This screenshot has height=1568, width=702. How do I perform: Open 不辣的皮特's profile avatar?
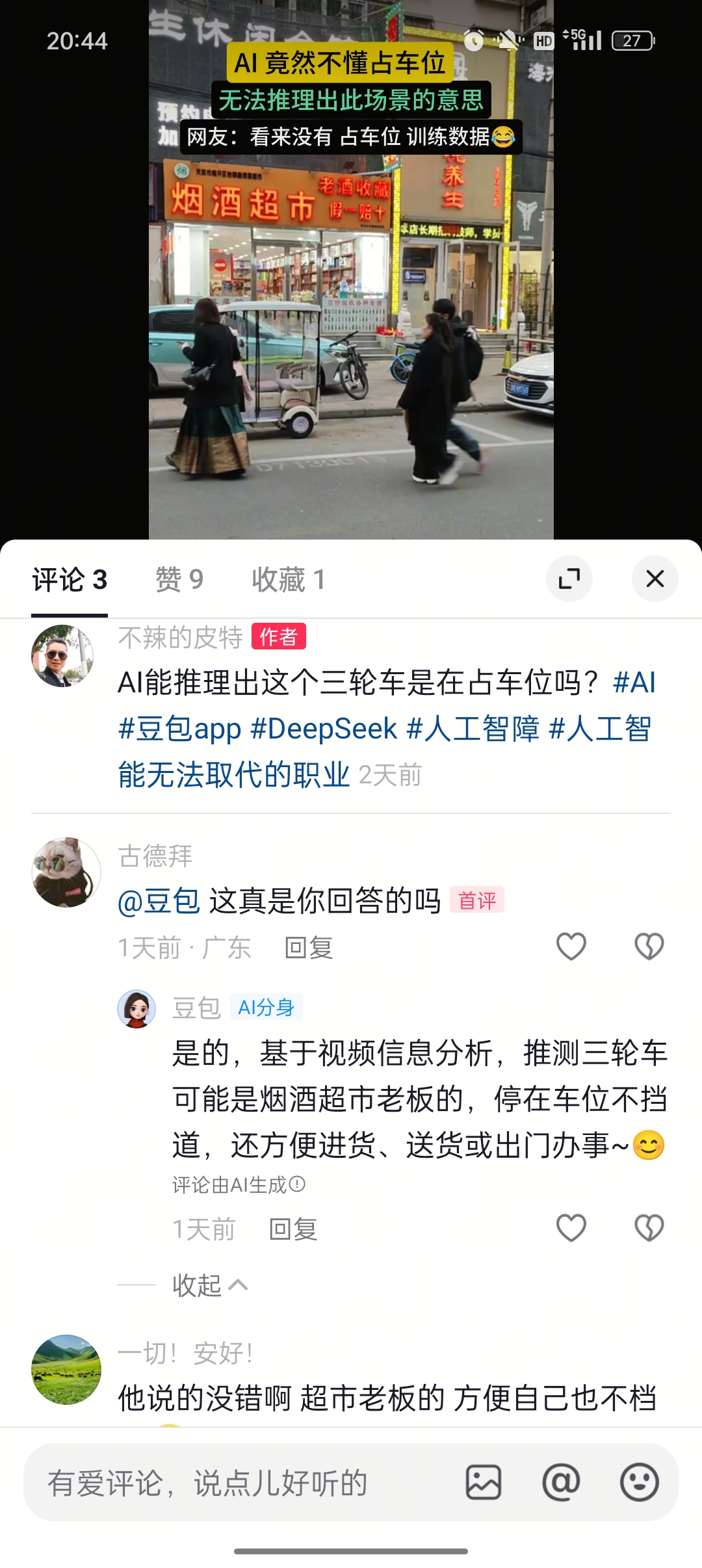point(62,656)
